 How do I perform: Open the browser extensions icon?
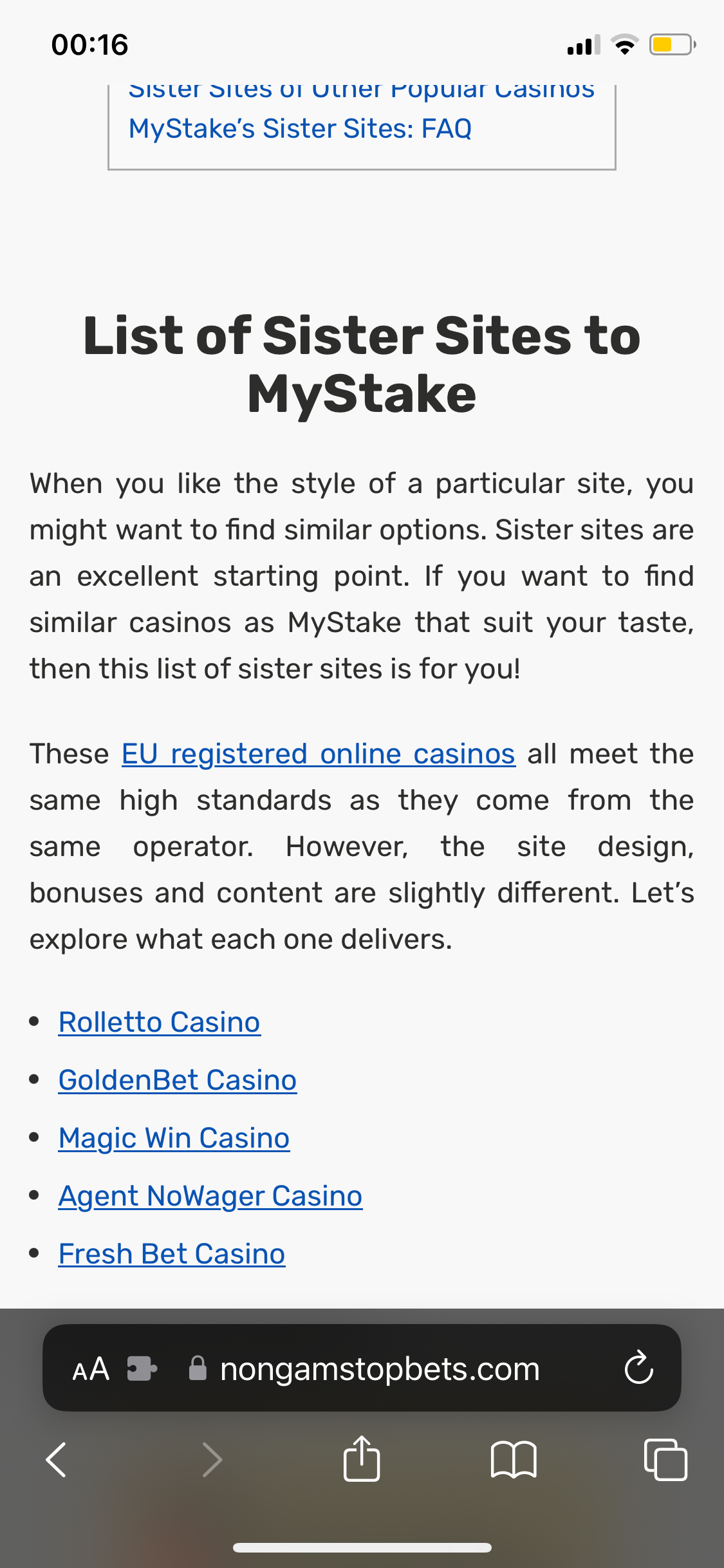(142, 1368)
